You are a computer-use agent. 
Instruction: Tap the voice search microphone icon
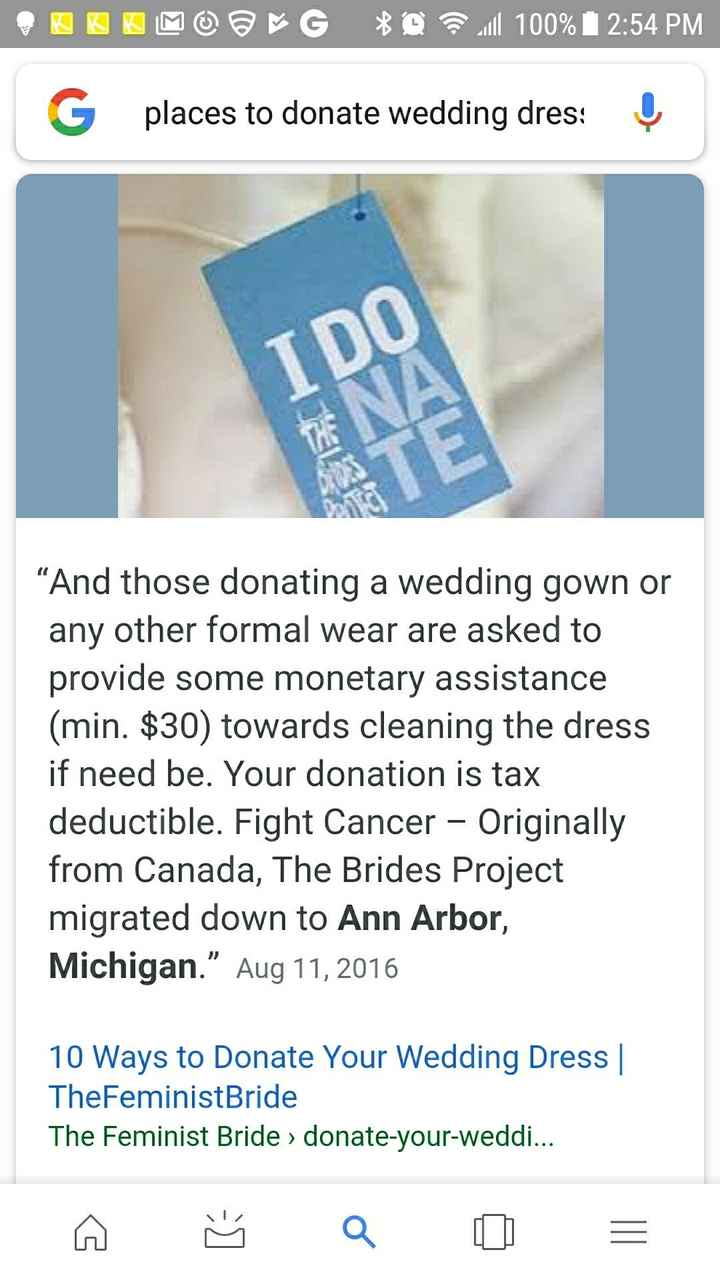(646, 112)
